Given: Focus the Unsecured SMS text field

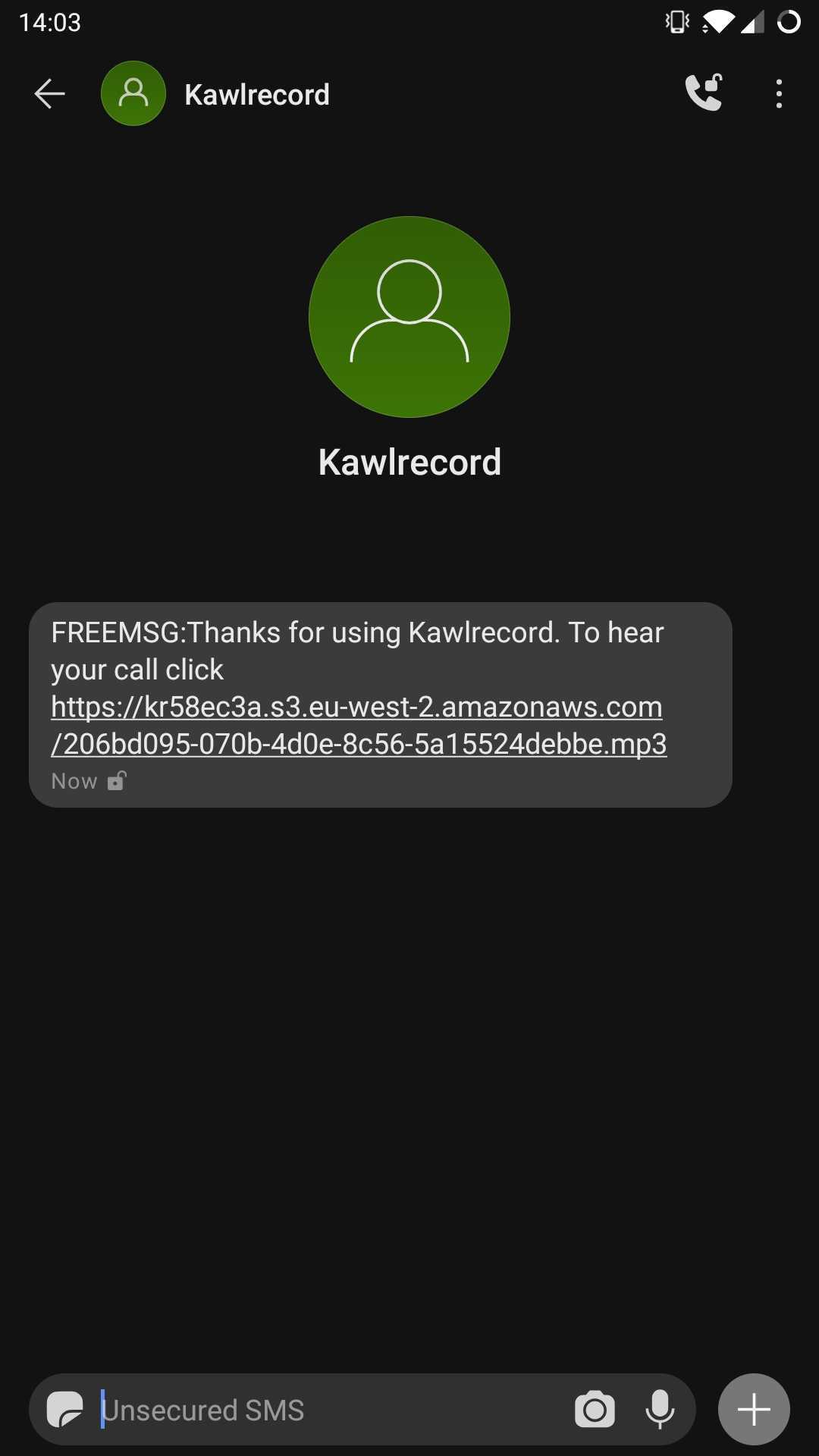Looking at the screenshot, I should [x=326, y=1410].
